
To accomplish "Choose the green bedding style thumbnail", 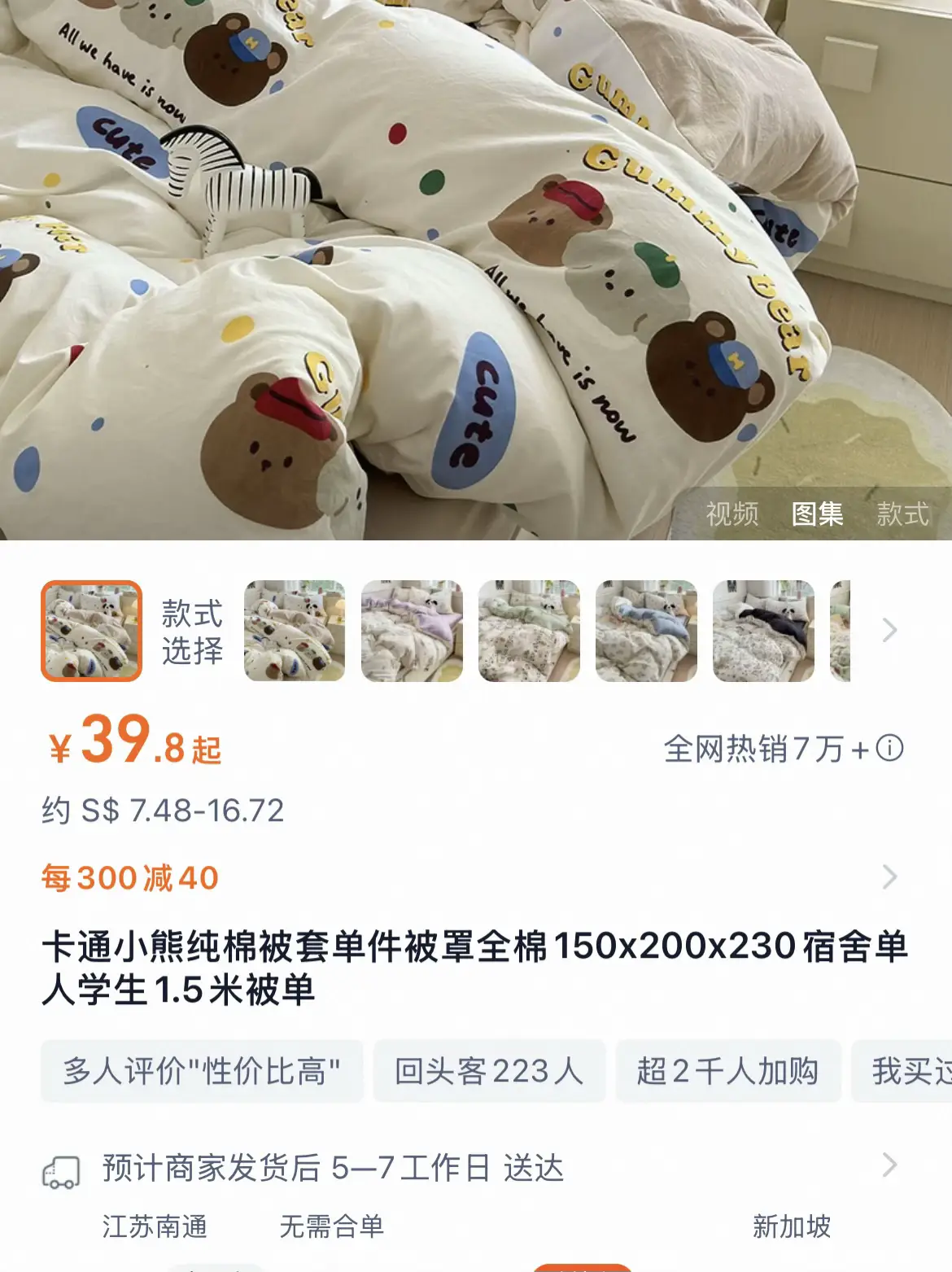I will 529,631.
